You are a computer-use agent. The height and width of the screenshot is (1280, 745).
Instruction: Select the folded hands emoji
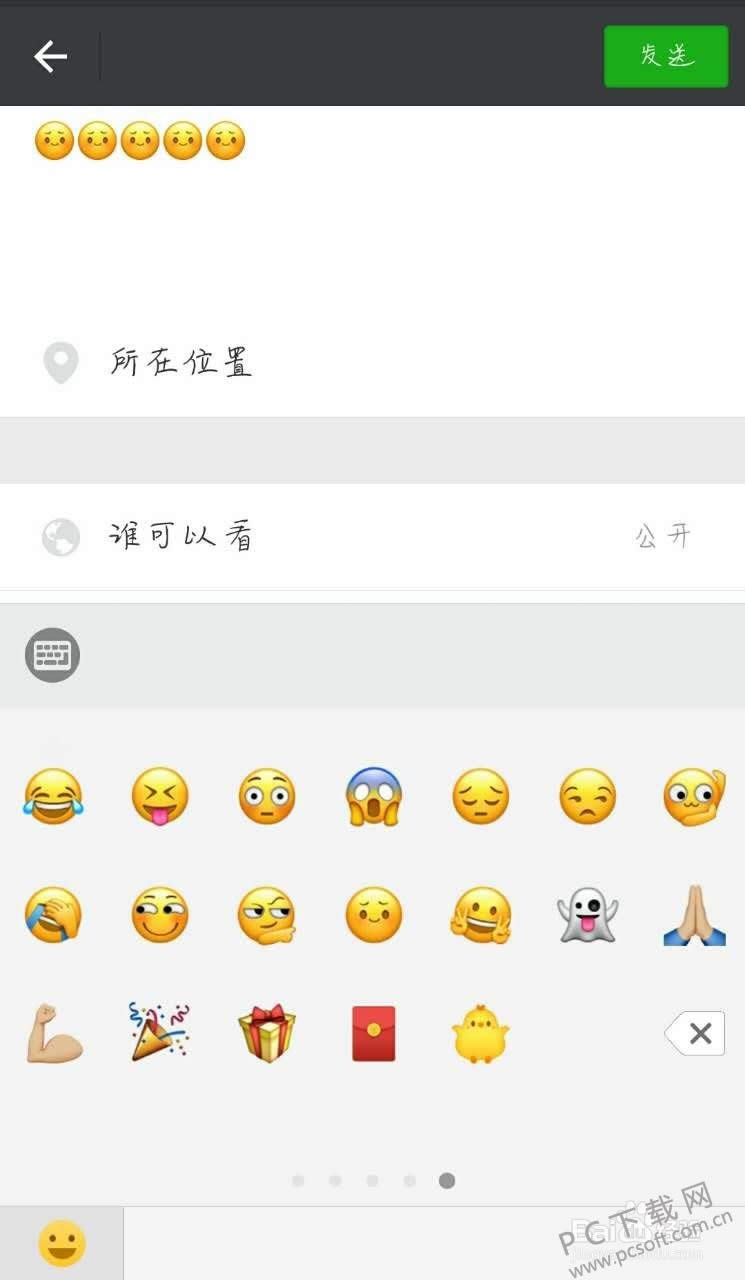693,916
